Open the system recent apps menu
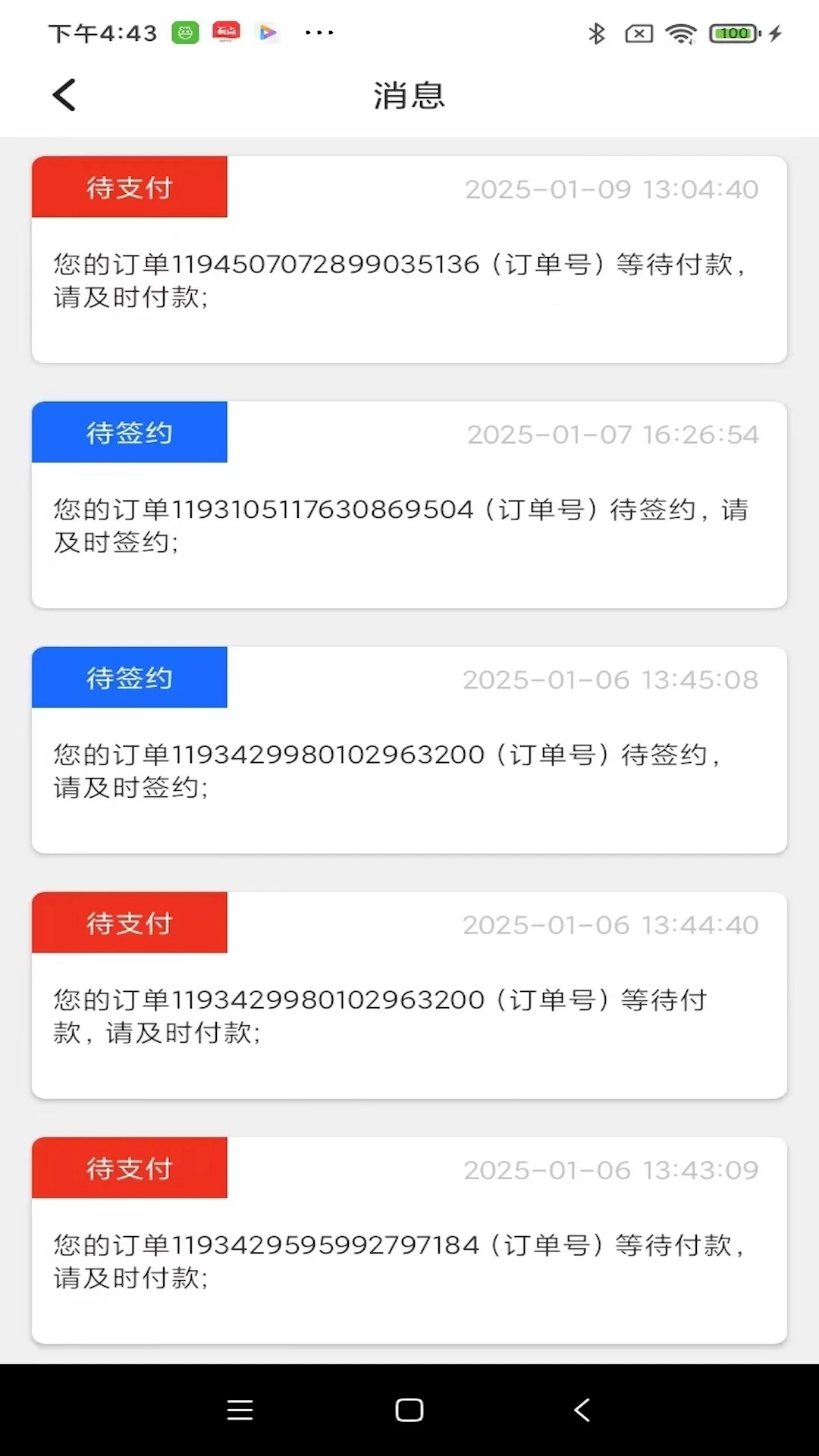This screenshot has width=819, height=1456. 240,1410
